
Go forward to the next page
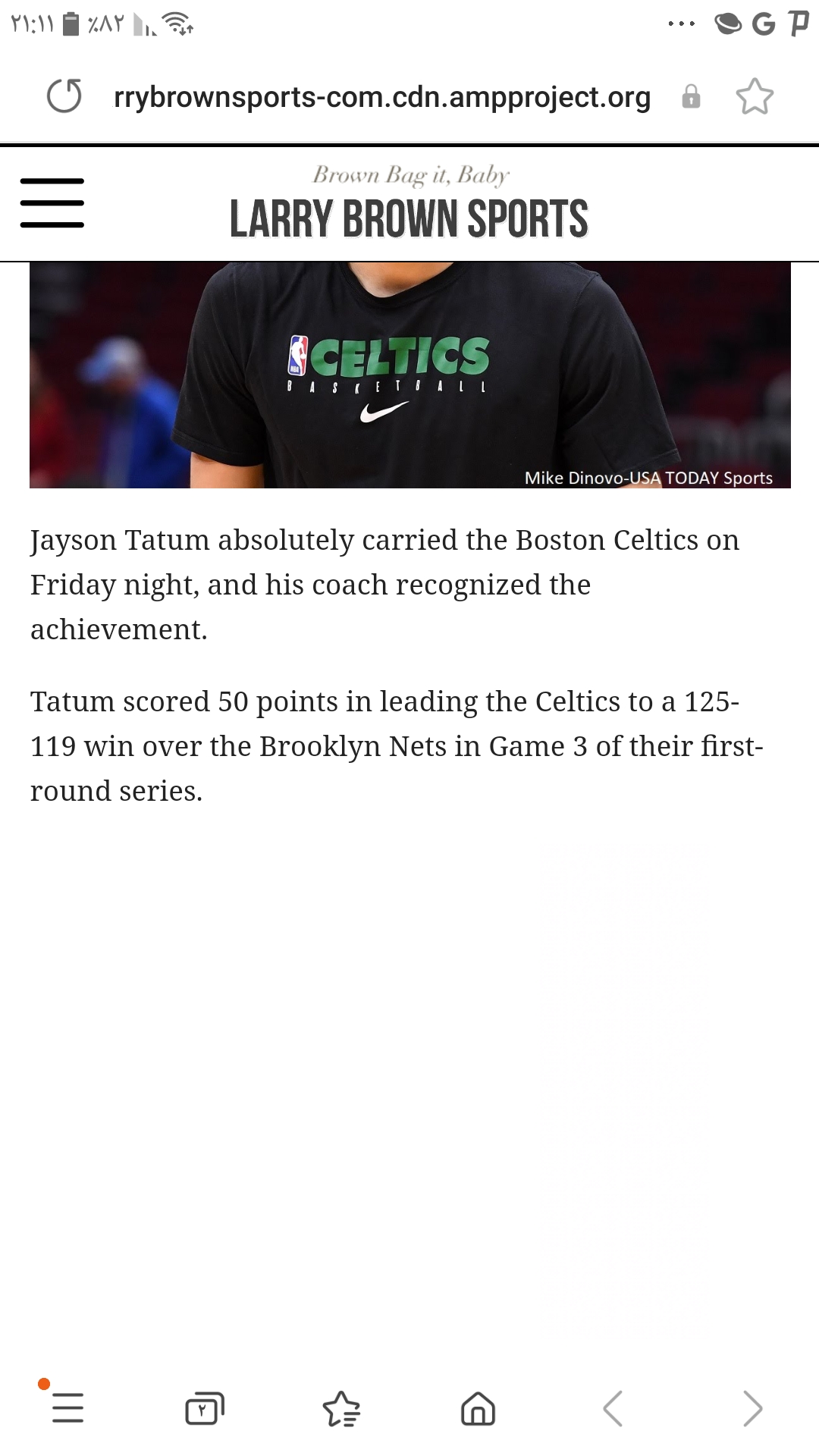(752, 1408)
